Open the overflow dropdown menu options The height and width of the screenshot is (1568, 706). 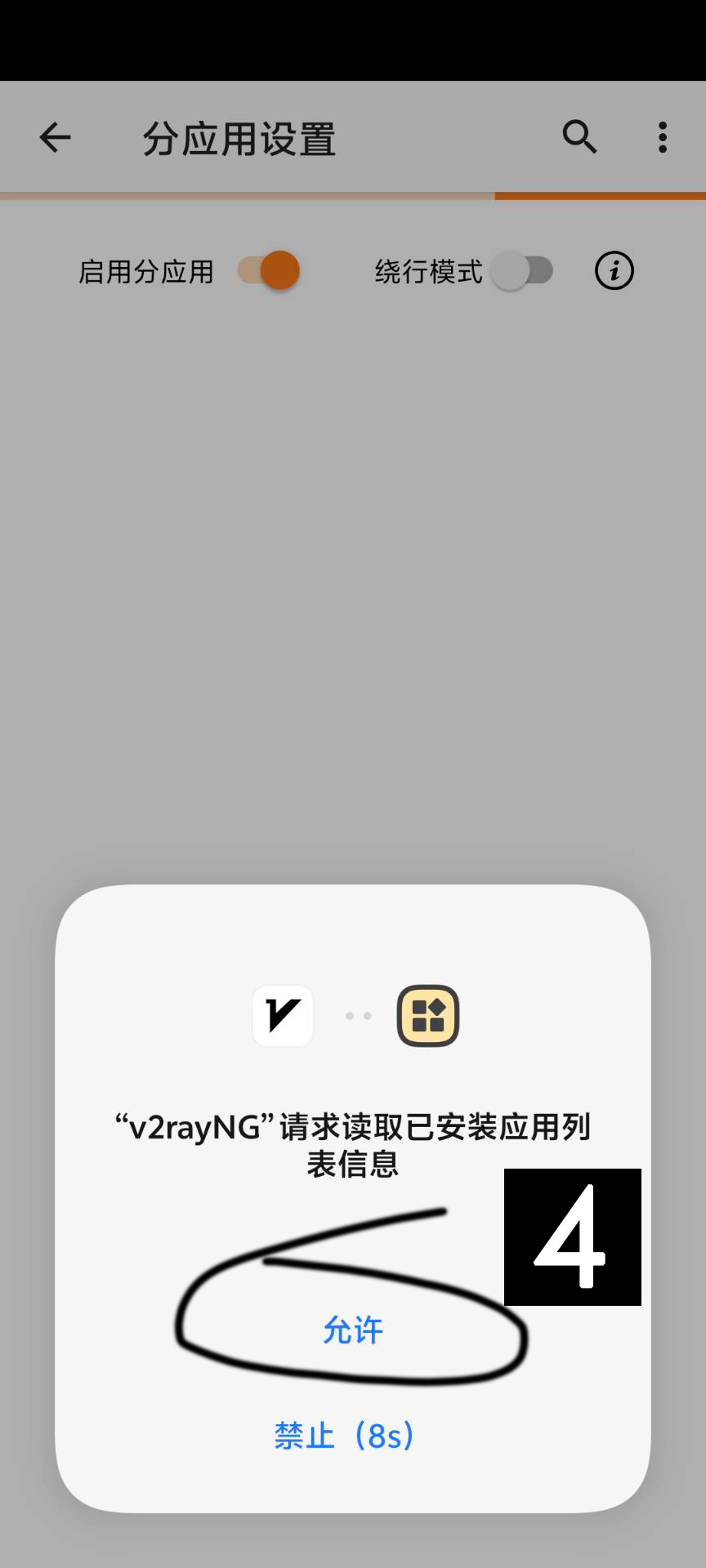pos(662,137)
